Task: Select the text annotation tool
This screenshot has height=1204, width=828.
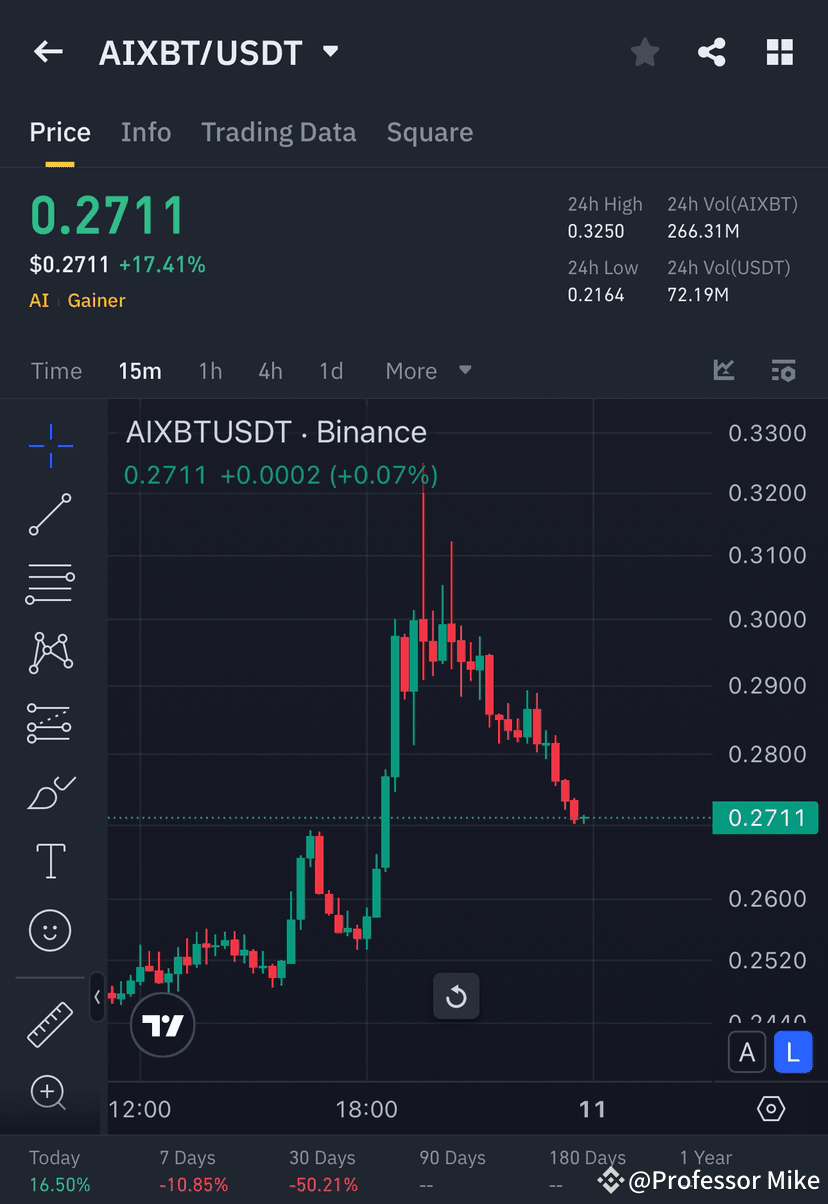Action: (49, 861)
